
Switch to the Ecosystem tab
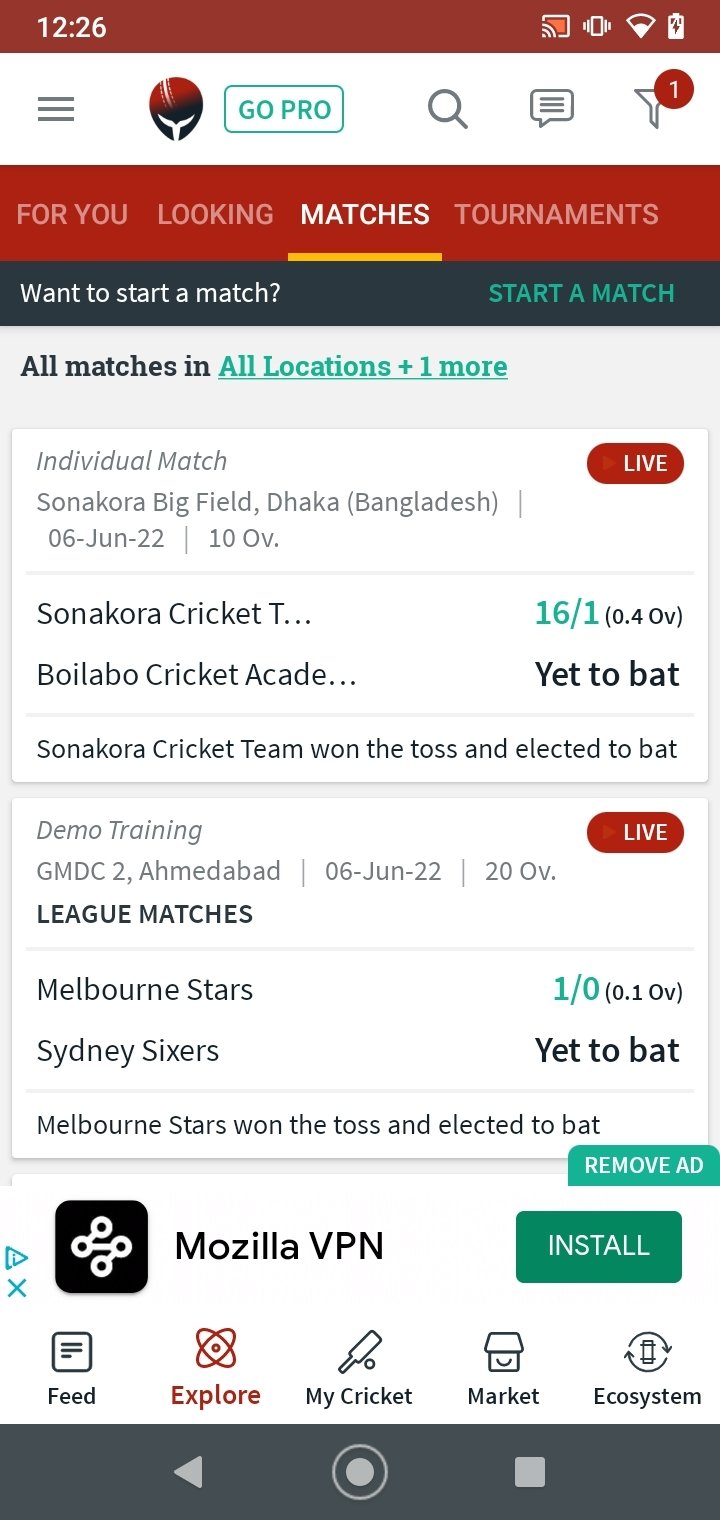coord(647,1369)
